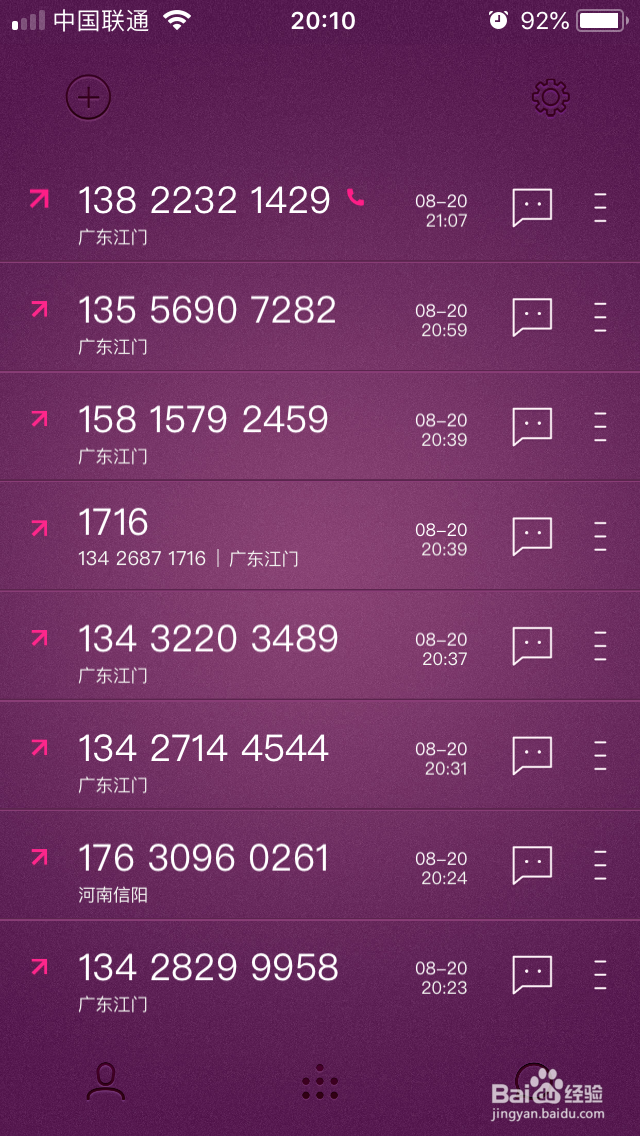This screenshot has height=1136, width=640.
Task: Open the settings gear
Action: tap(550, 97)
